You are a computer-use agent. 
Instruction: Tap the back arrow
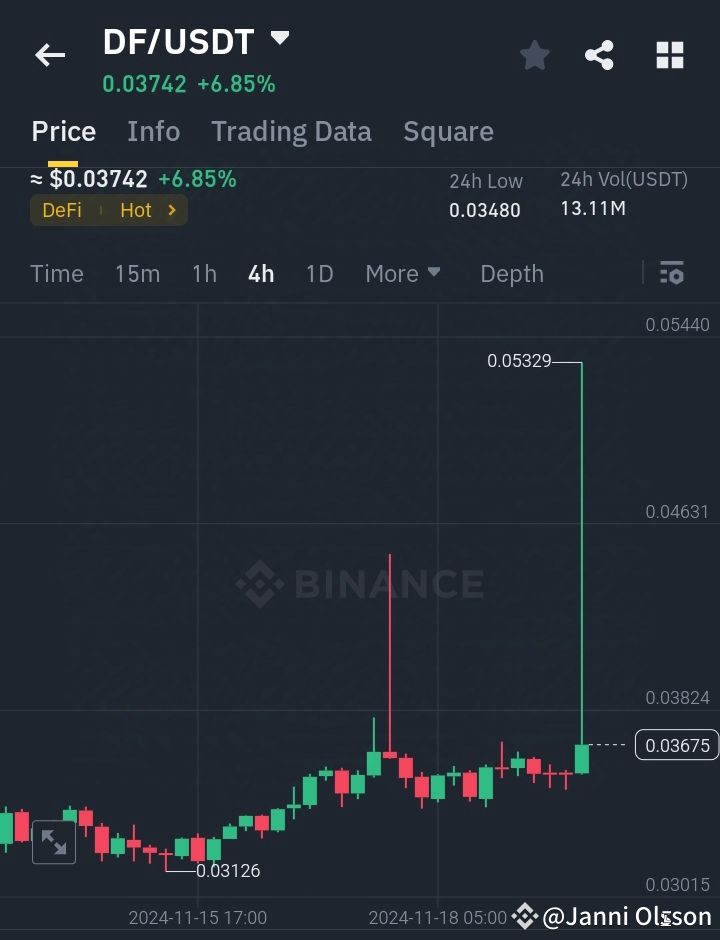coord(49,55)
